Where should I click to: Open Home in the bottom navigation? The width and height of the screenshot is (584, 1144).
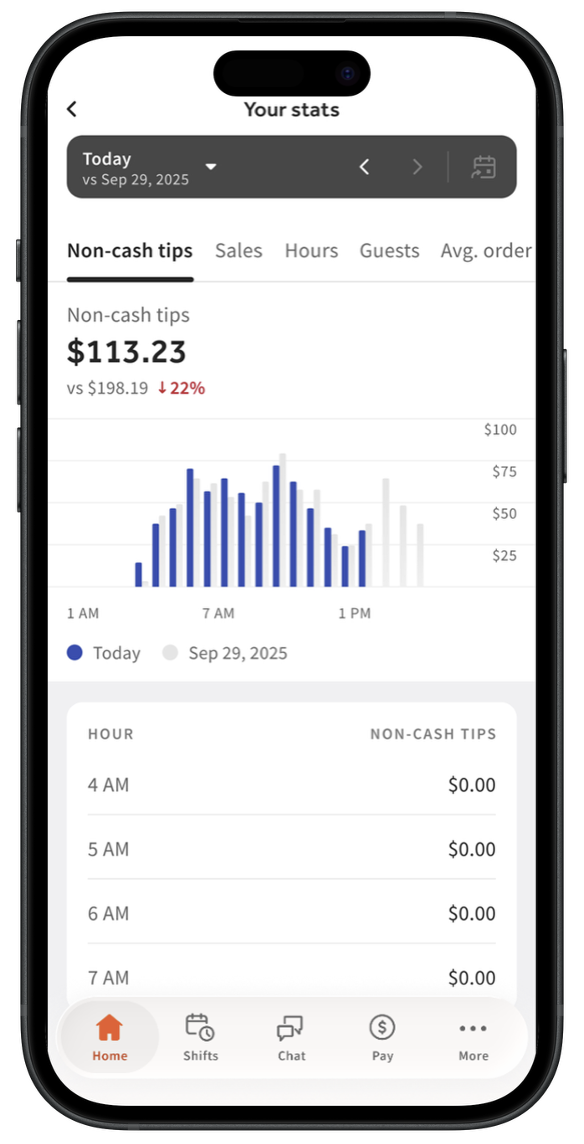click(110, 1037)
